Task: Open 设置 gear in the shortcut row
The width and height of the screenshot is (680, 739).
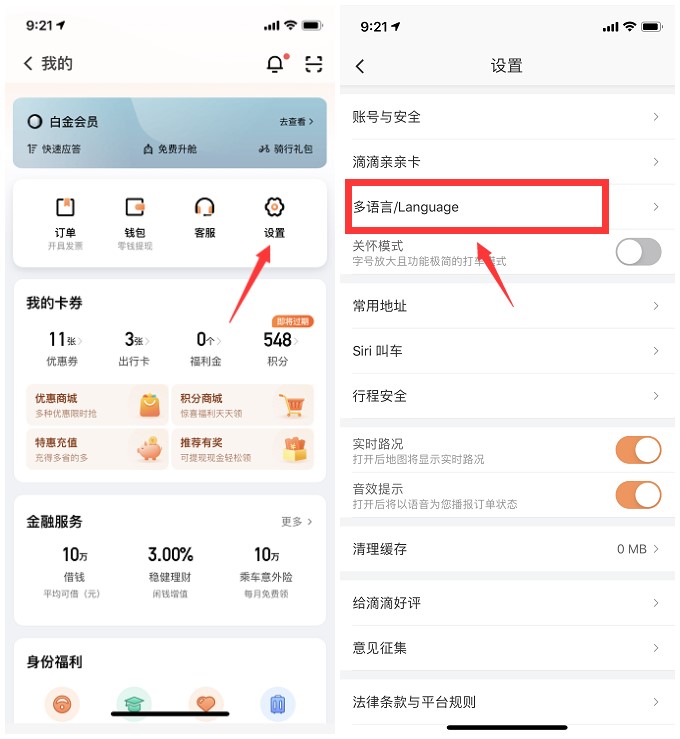Action: tap(274, 217)
